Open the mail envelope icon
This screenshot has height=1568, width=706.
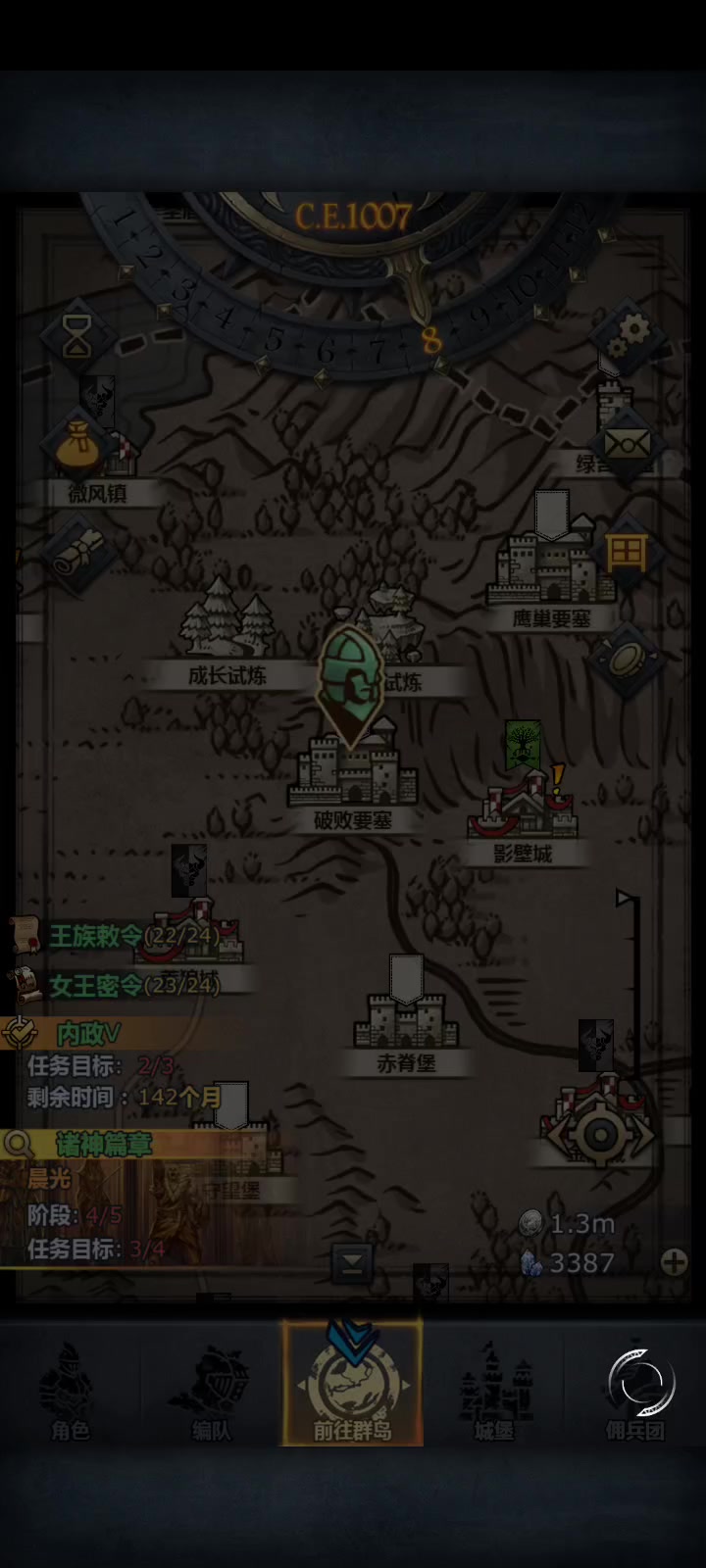[x=627, y=445]
